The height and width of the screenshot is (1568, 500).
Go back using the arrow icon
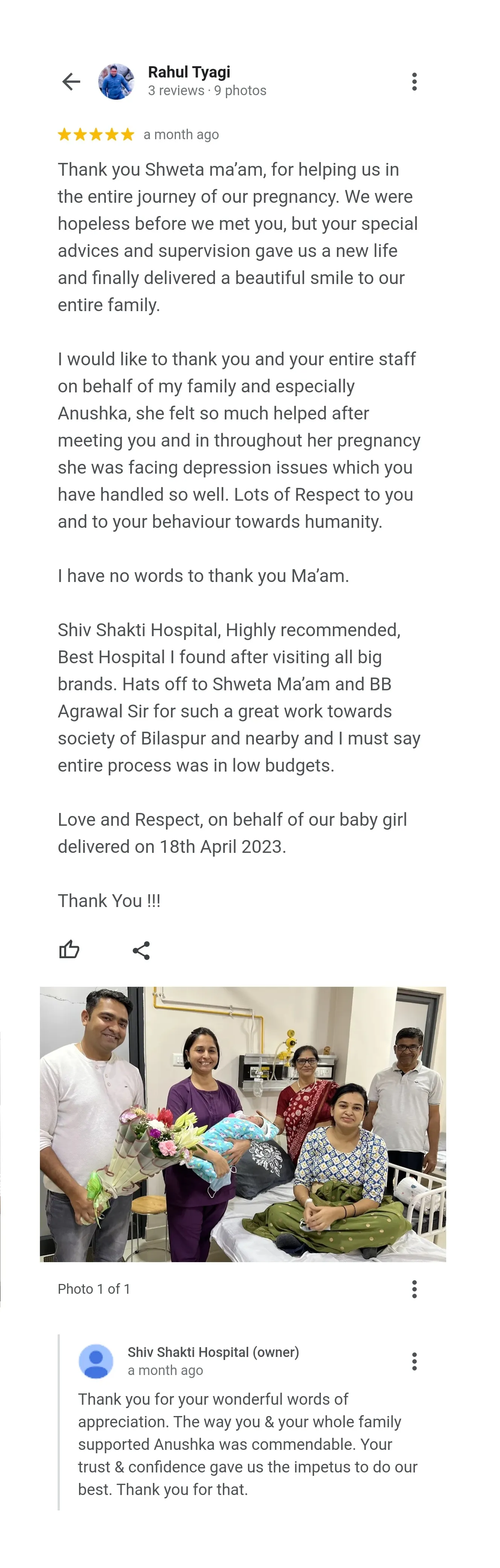pos(71,82)
